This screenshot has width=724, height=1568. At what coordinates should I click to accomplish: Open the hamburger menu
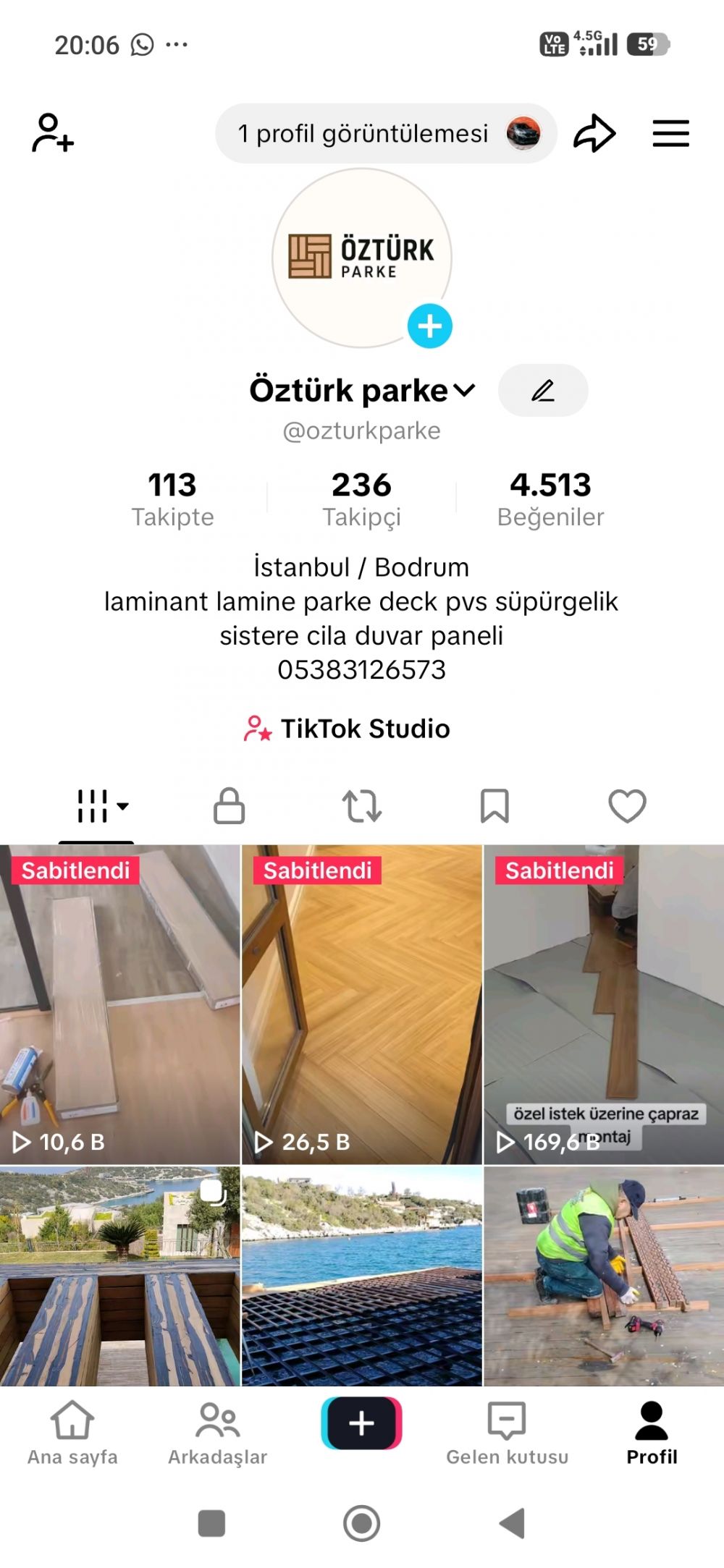(670, 133)
